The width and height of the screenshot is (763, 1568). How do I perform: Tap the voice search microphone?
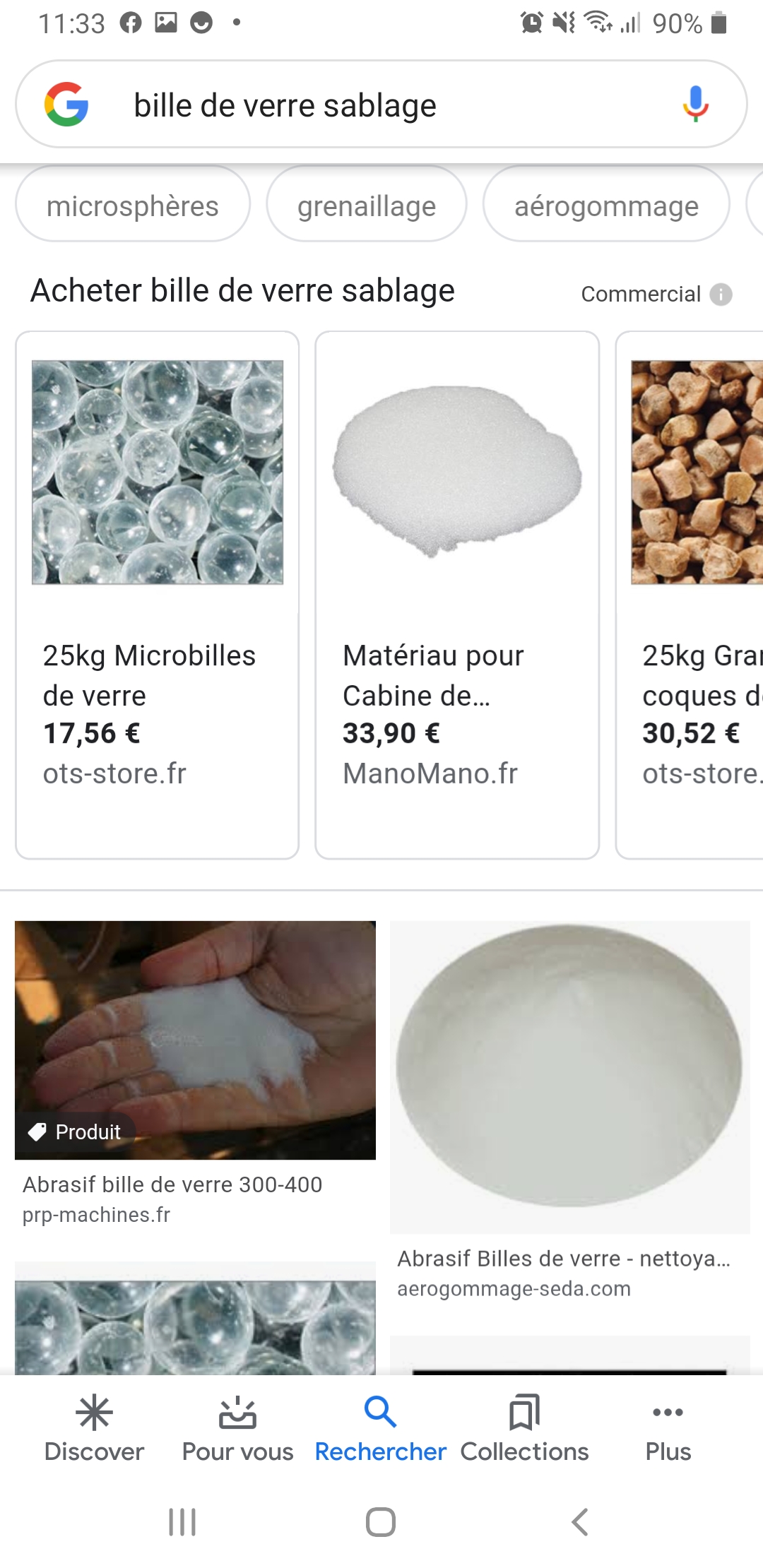coord(695,105)
